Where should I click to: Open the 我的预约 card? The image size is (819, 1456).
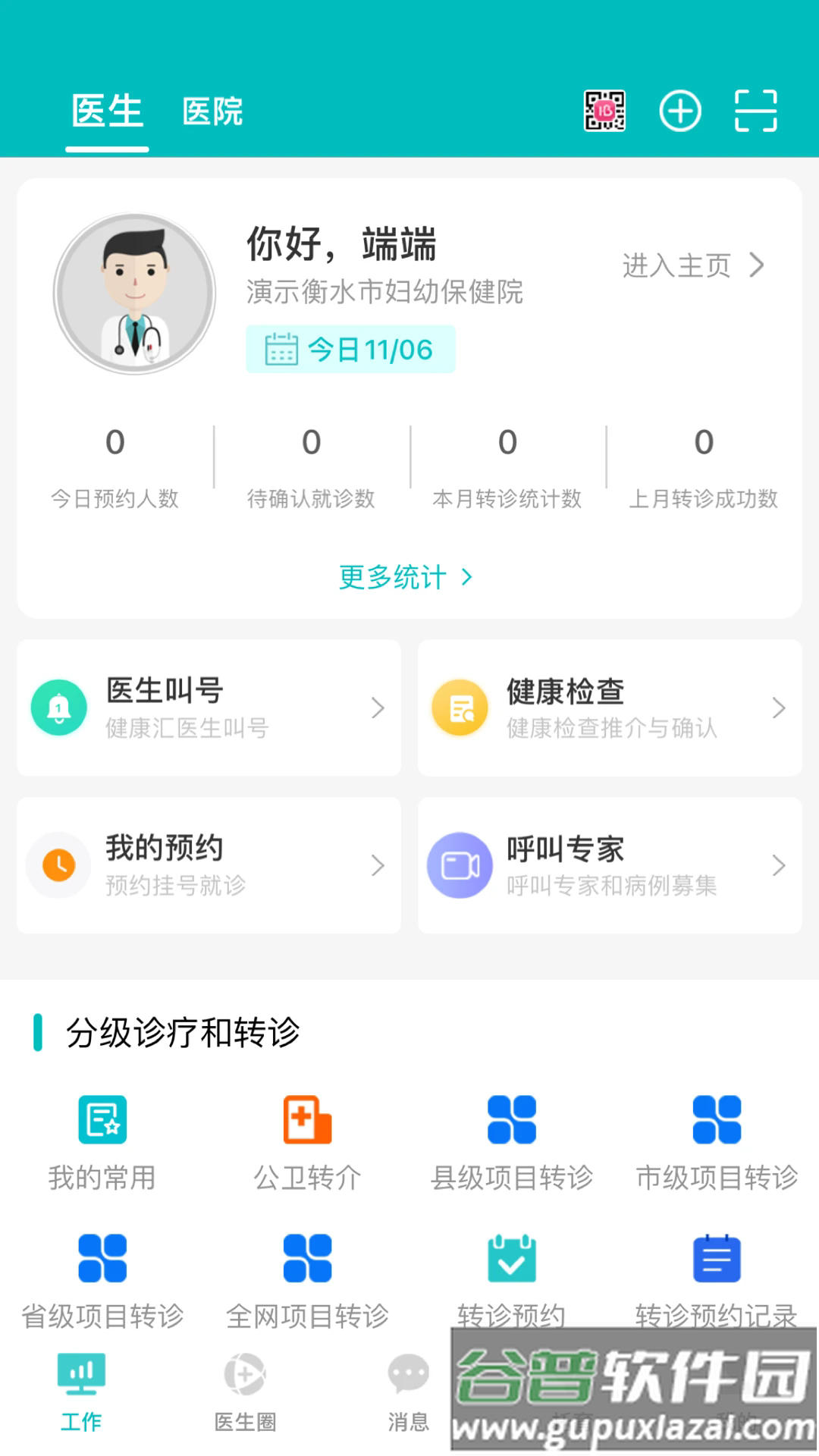pyautogui.click(x=209, y=865)
